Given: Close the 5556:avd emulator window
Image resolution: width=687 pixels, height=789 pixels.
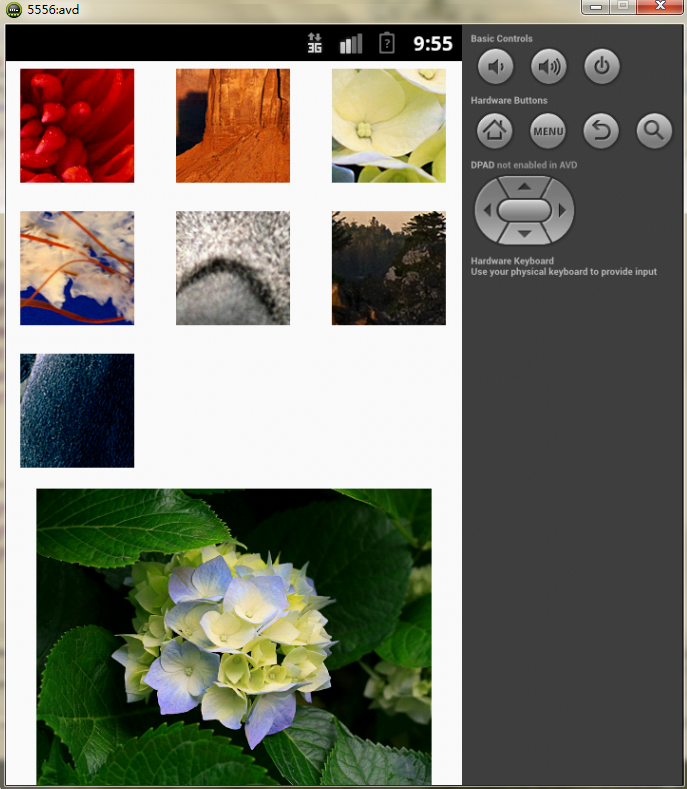Looking at the screenshot, I should coord(659,6).
